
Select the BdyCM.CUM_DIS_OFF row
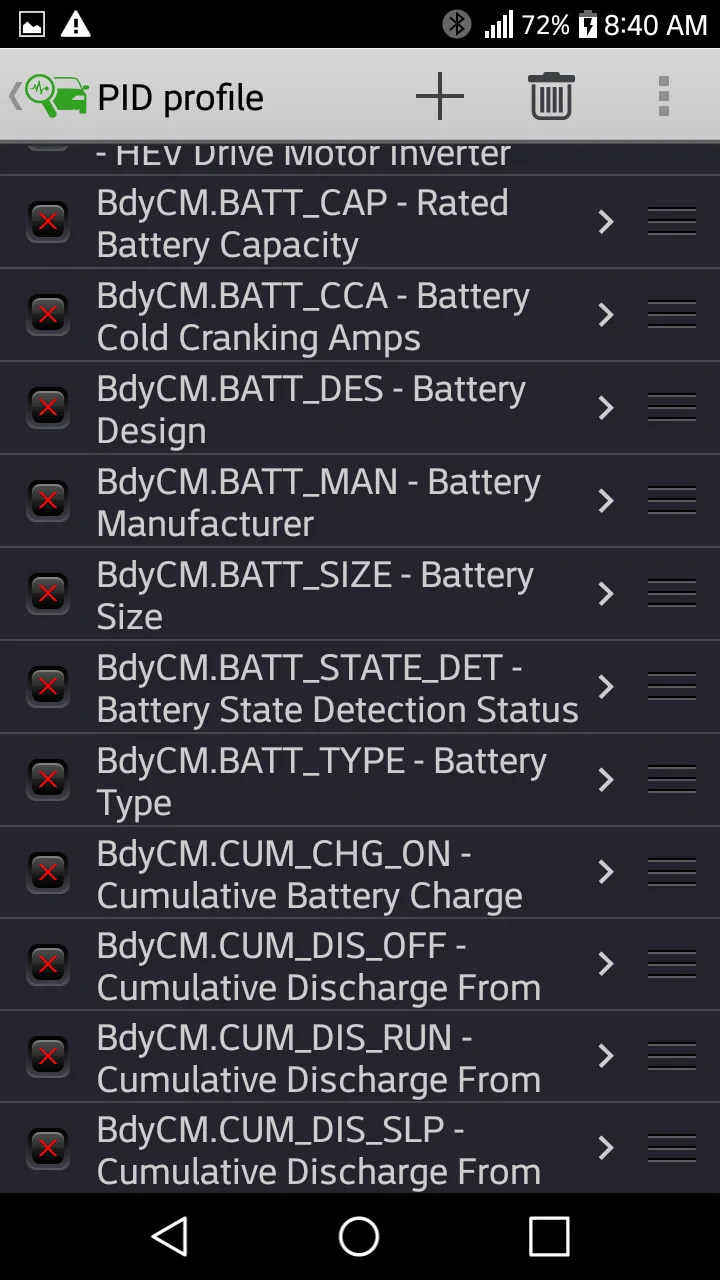300,965
